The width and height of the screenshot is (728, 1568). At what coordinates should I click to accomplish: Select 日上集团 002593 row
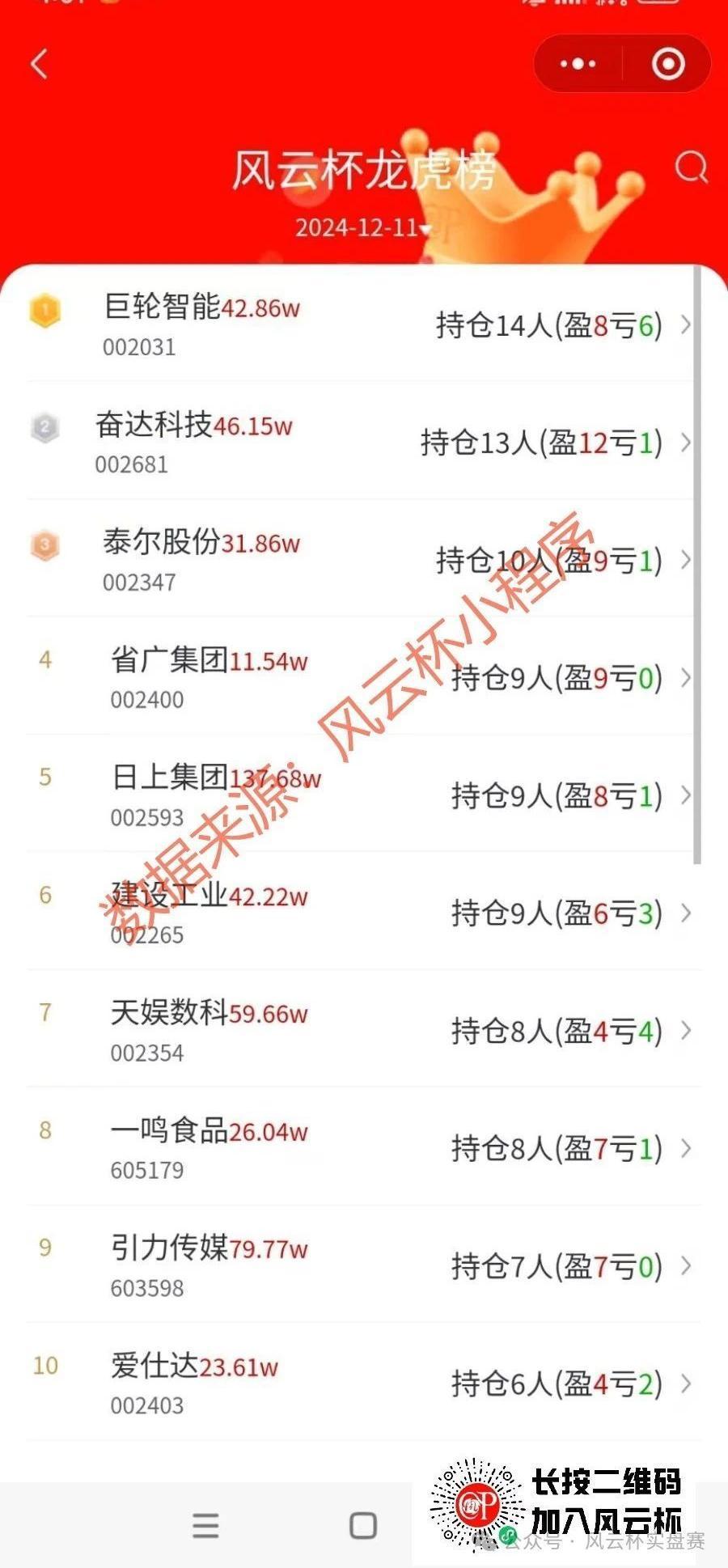pyautogui.click(x=364, y=795)
